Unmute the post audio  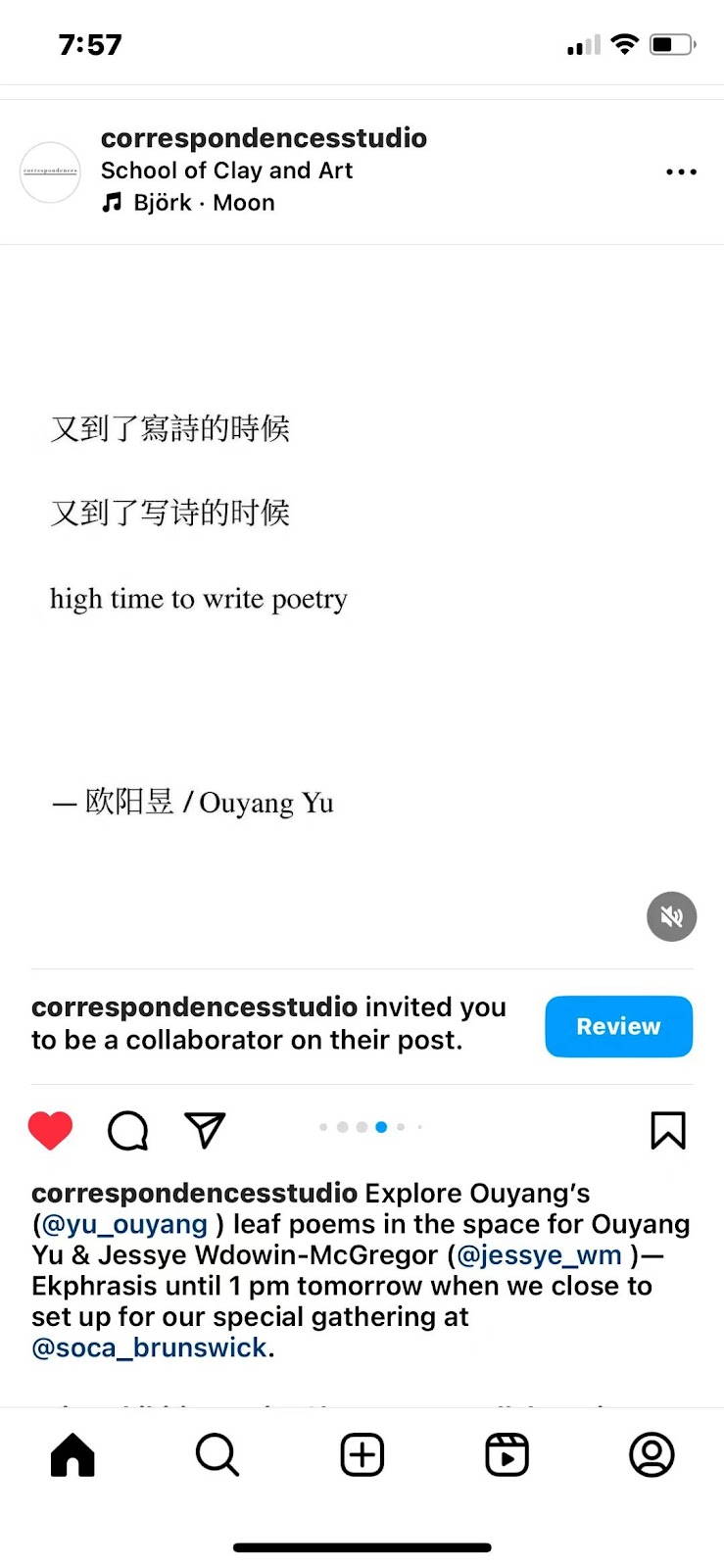[671, 916]
